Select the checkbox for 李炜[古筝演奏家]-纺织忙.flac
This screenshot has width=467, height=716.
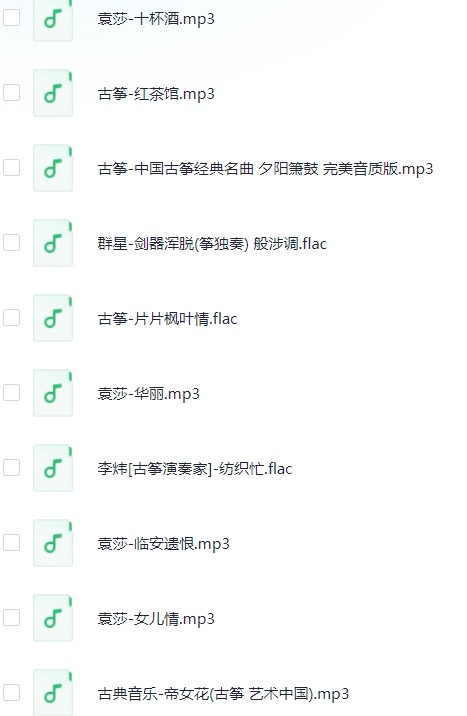11,467
